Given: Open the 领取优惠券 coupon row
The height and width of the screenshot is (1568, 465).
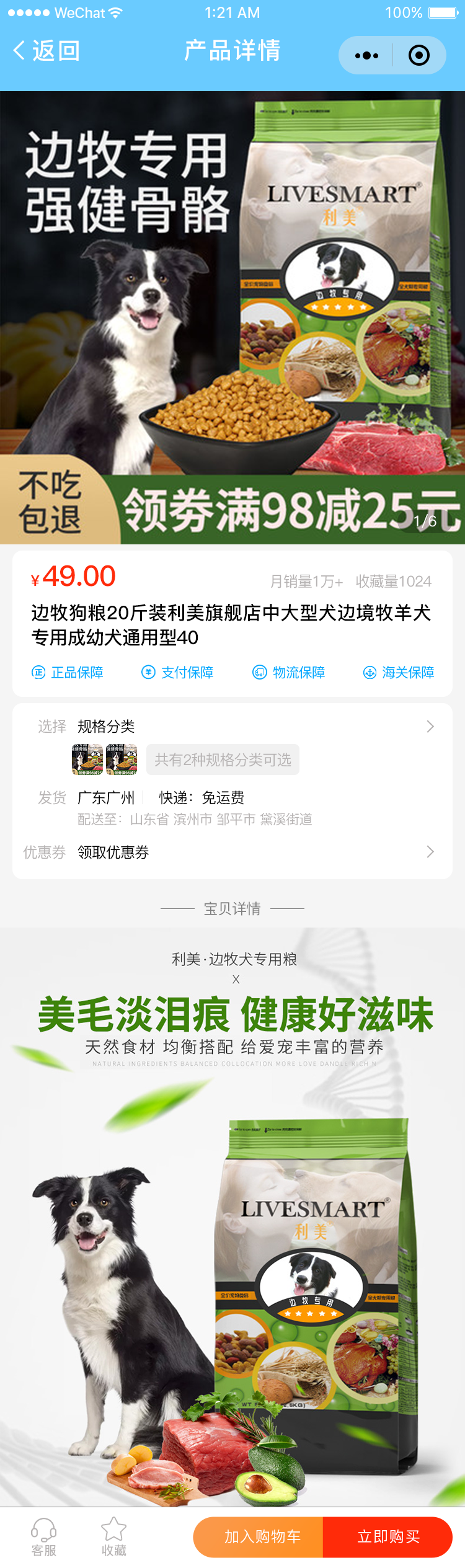Looking at the screenshot, I should pos(236,852).
